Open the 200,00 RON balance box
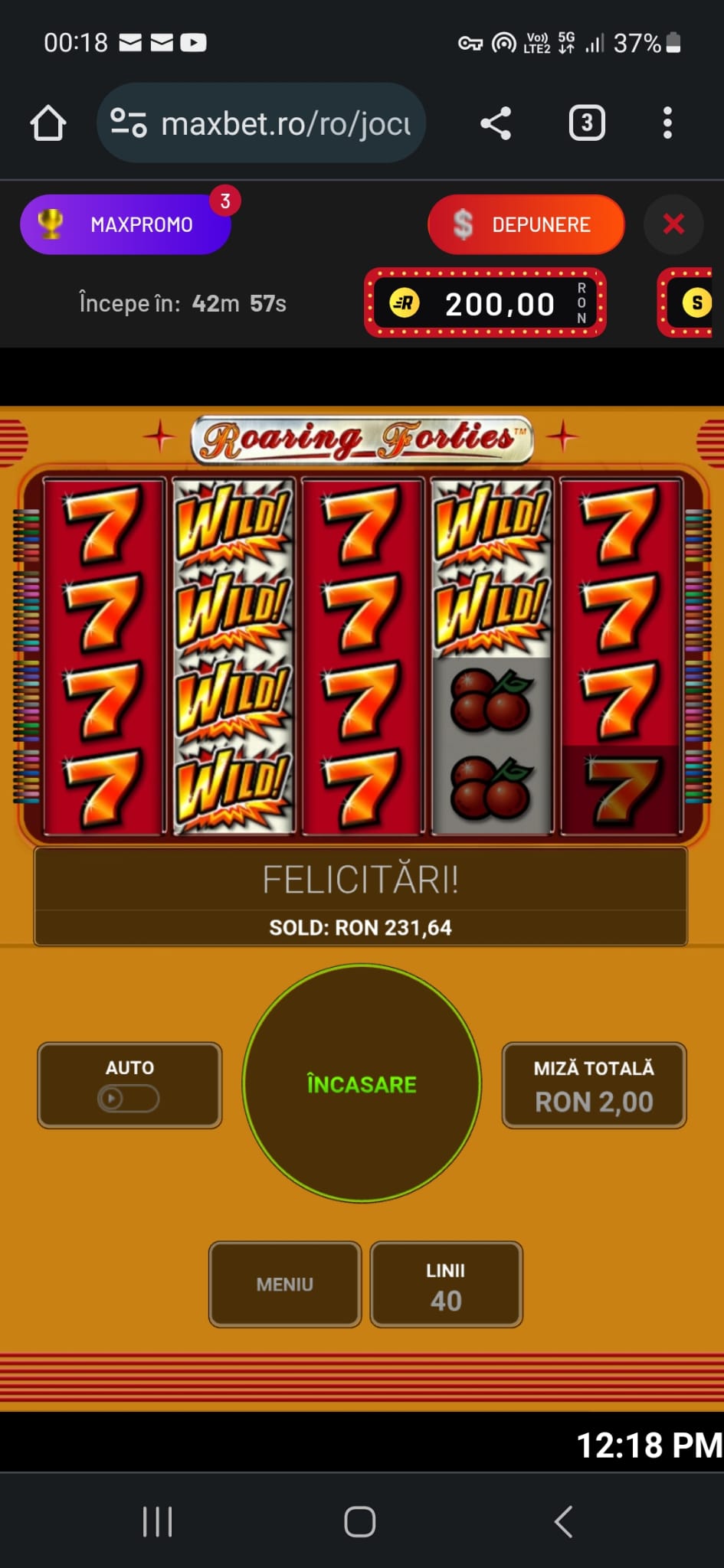Image resolution: width=724 pixels, height=1568 pixels. click(x=485, y=304)
